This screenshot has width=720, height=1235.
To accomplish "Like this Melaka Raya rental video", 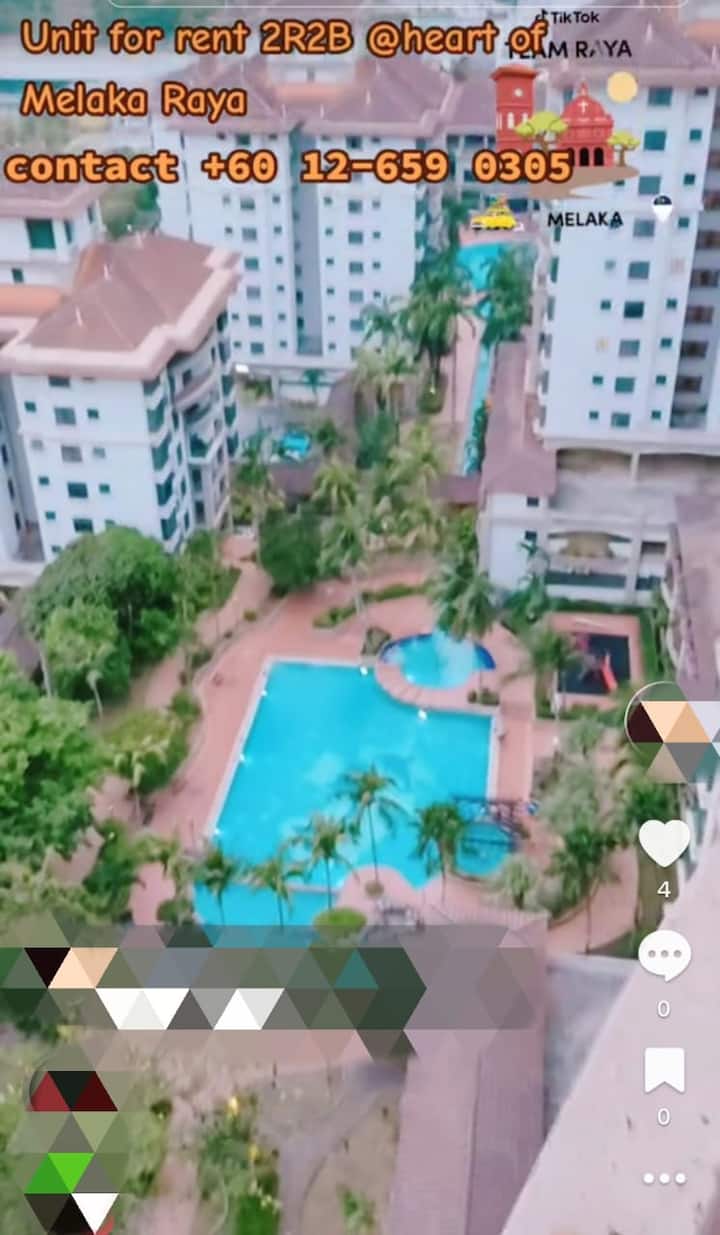I will [x=664, y=842].
